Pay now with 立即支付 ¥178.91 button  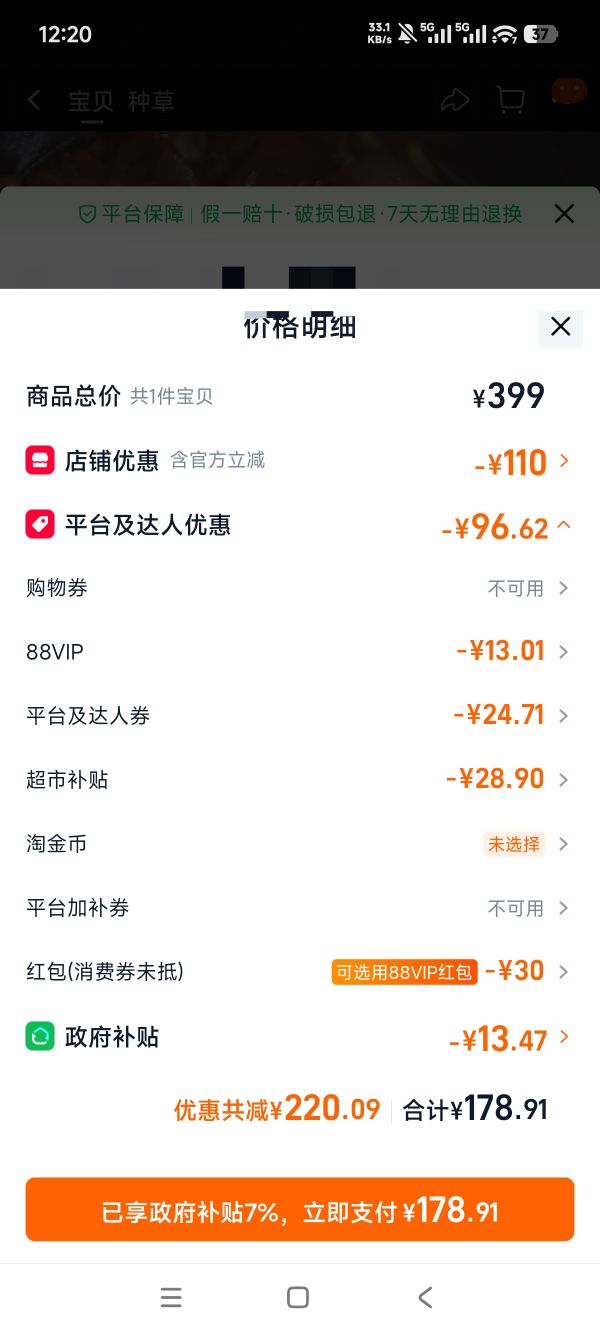(x=300, y=1210)
